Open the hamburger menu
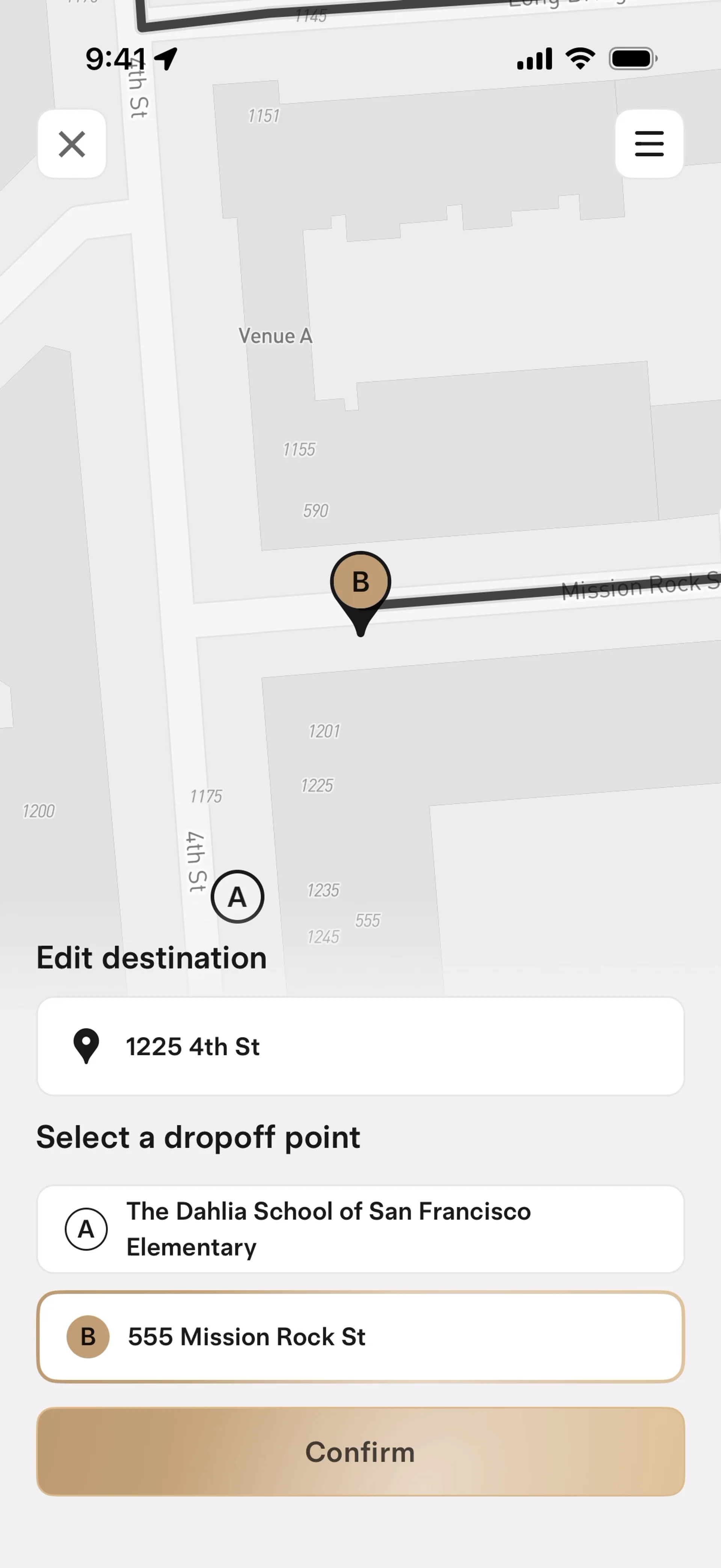721x1568 pixels. coord(649,144)
